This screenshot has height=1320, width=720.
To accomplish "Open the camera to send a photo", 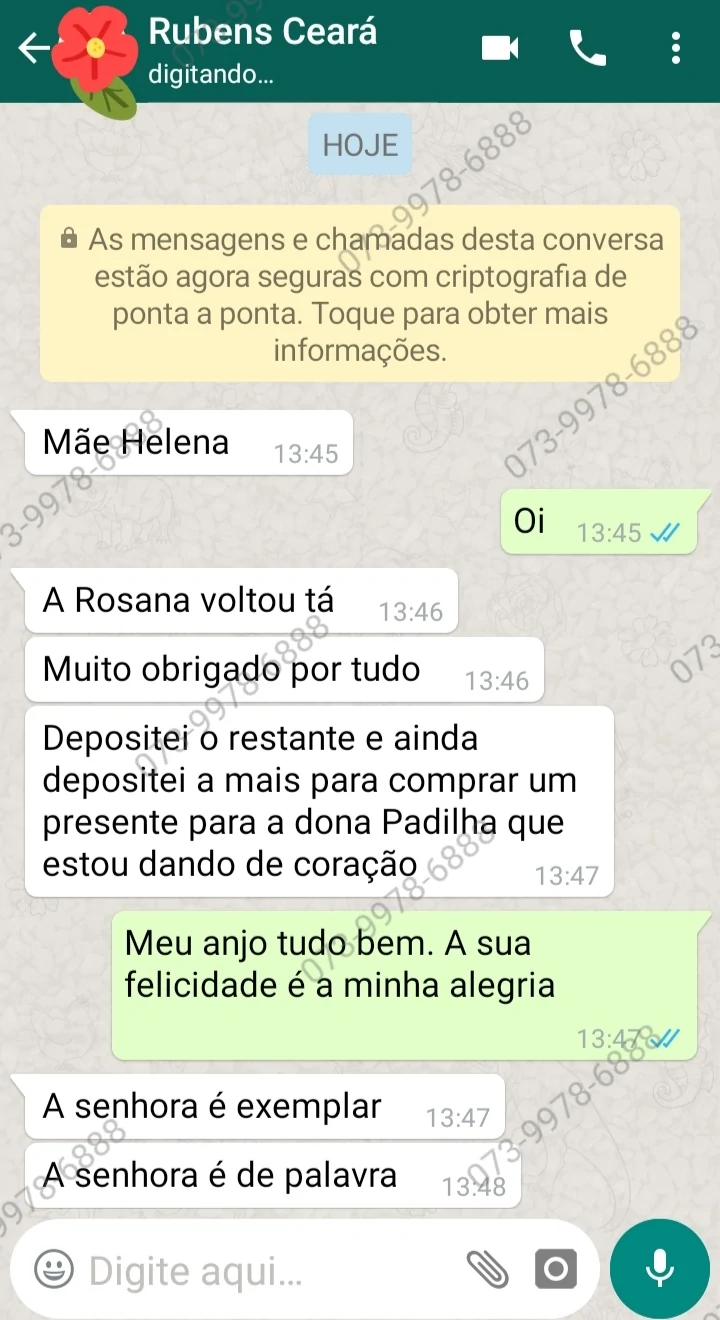I will (555, 1270).
